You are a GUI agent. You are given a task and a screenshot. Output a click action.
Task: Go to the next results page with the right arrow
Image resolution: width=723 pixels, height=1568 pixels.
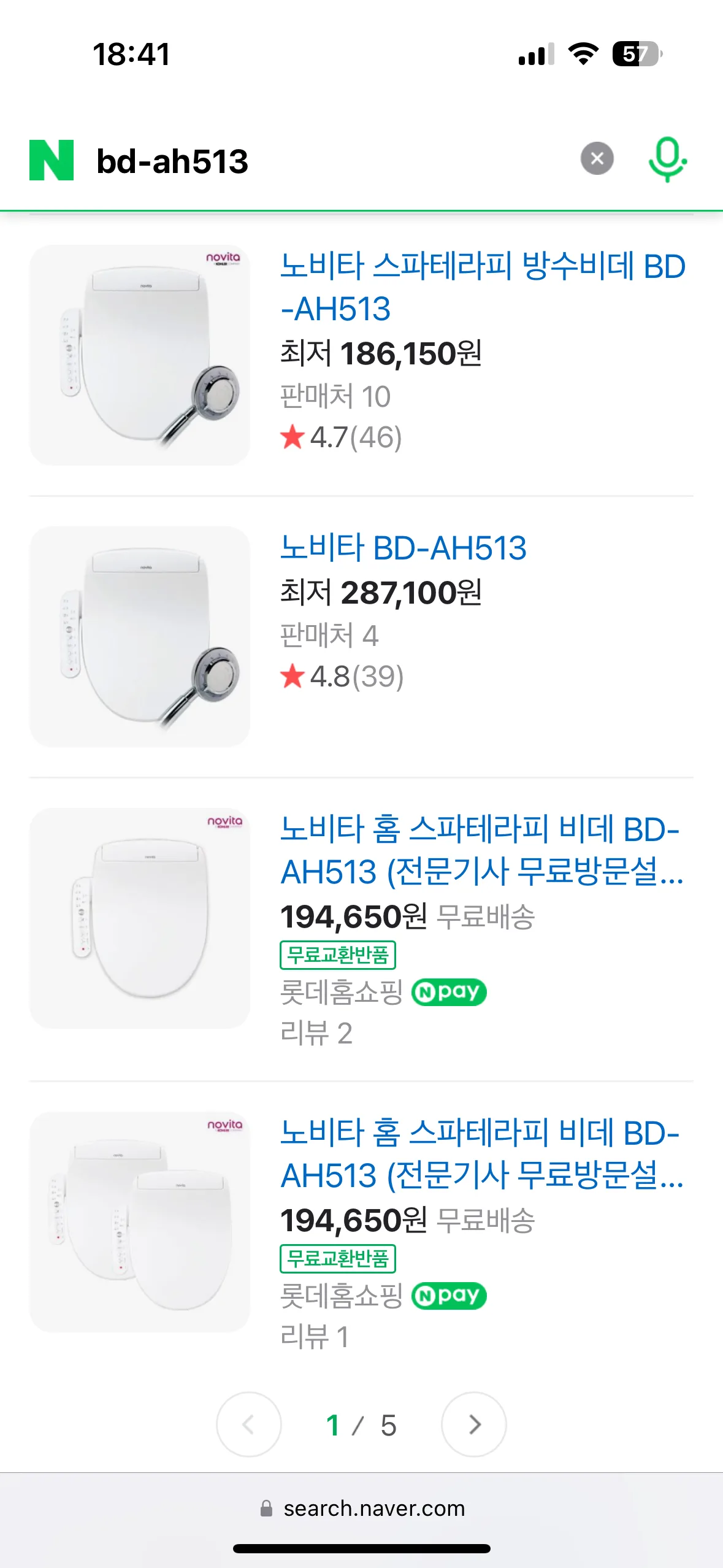pos(473,1425)
